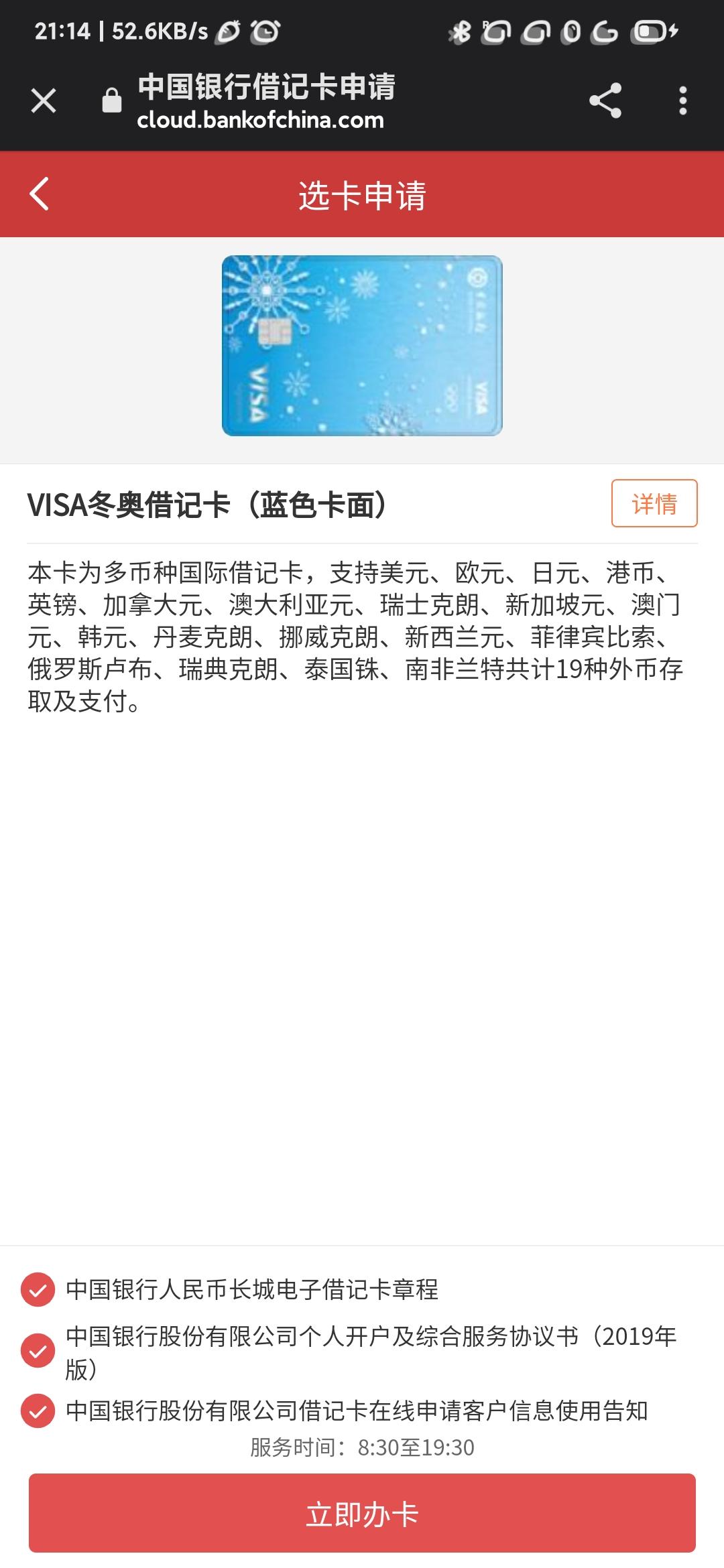The width and height of the screenshot is (724, 1568).
Task: Tap the blue VISA Winter Olympics card image
Action: [x=362, y=346]
